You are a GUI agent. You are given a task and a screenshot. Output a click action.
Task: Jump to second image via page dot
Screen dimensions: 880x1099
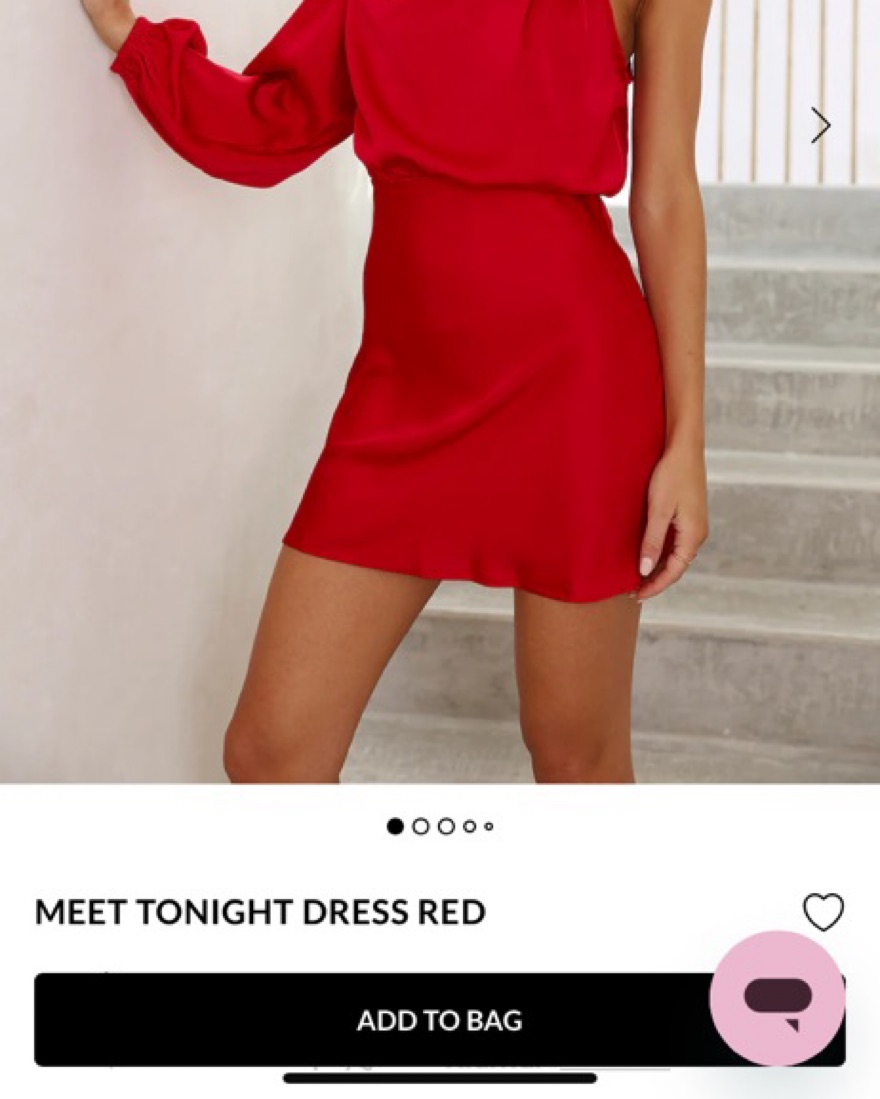[x=421, y=826]
